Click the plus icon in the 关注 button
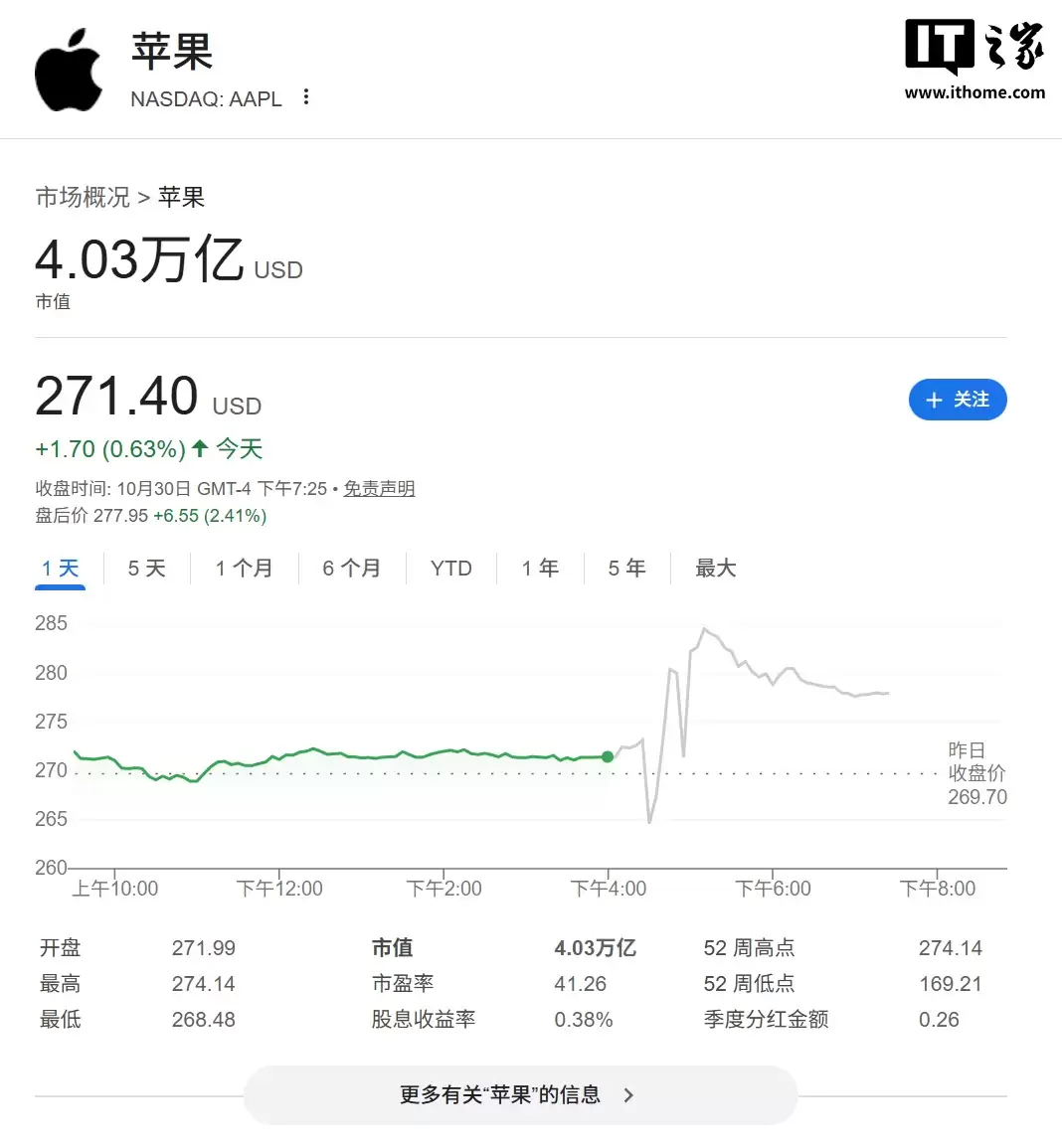This screenshot has height=1148, width=1062. 933,400
